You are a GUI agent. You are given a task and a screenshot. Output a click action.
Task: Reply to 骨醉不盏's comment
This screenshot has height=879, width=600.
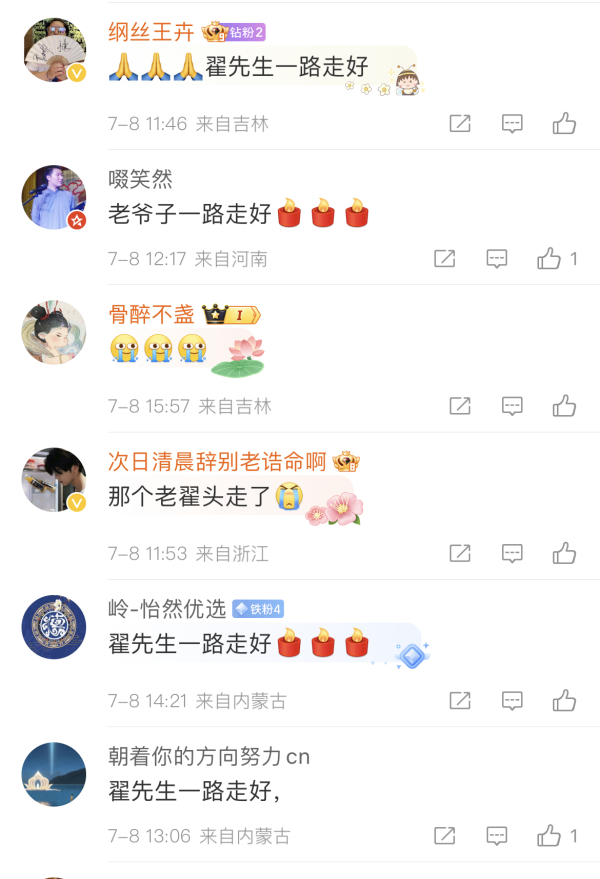click(512, 406)
